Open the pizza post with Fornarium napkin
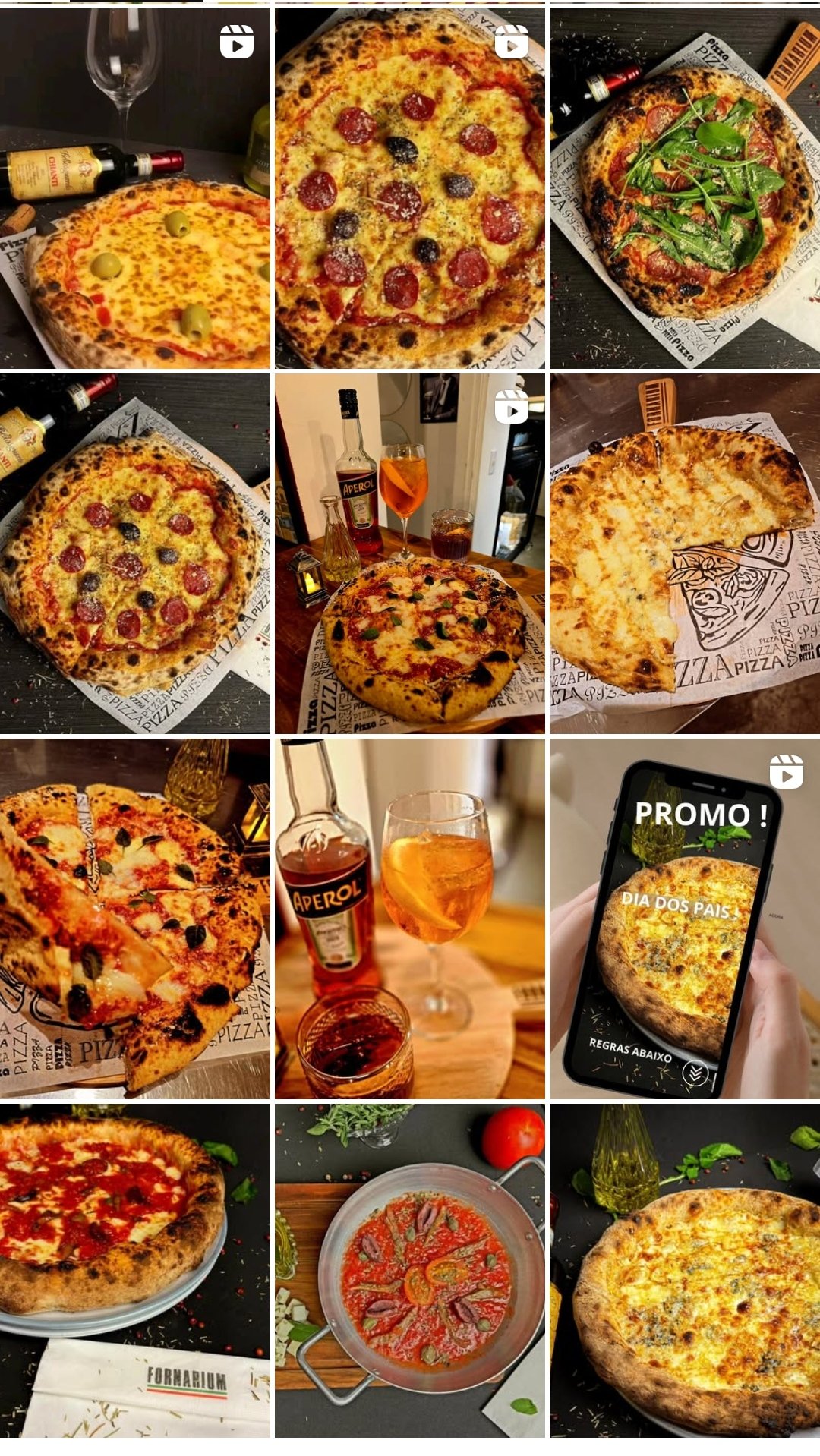Image resolution: width=820 pixels, height=1456 pixels. 135,1270
